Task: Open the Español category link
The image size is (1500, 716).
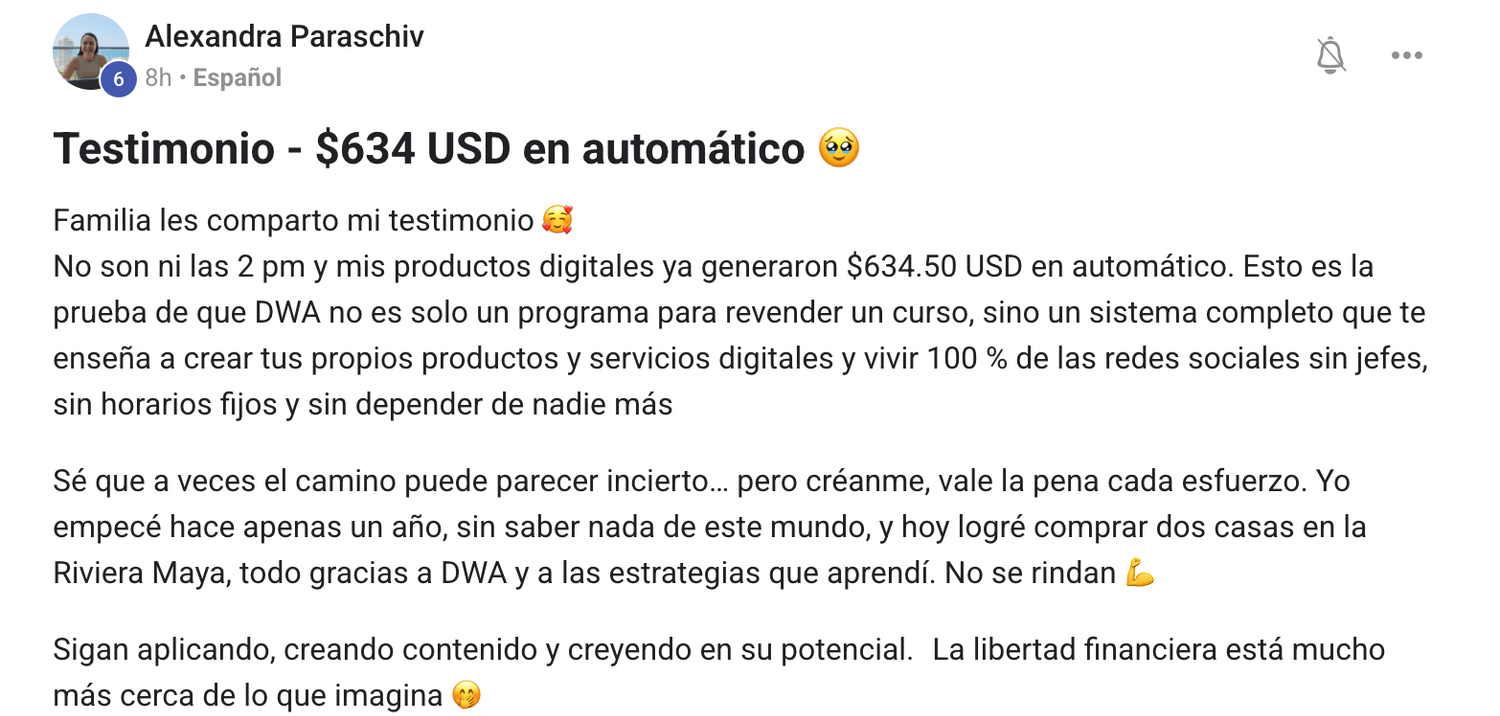Action: click(x=237, y=78)
